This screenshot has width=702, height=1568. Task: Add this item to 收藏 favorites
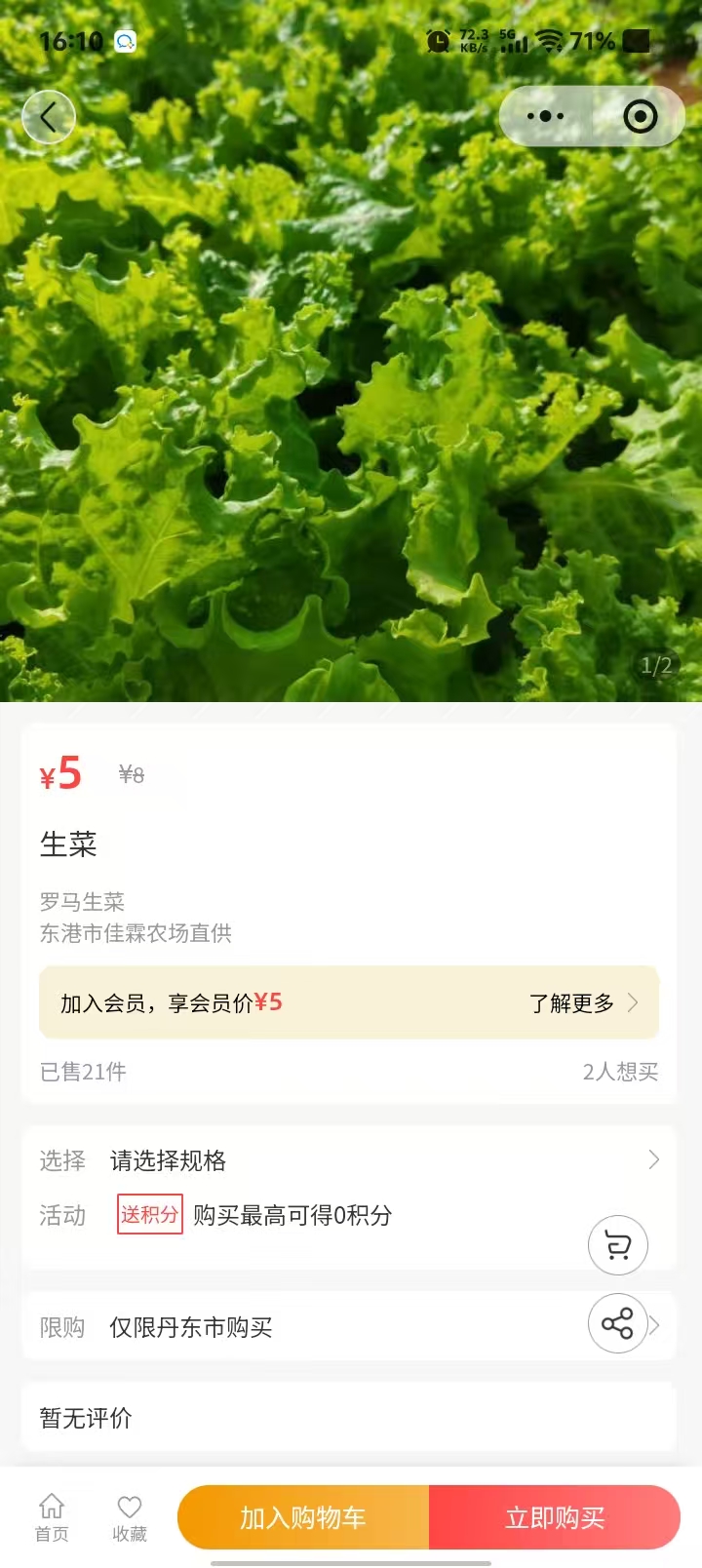pos(130,1518)
